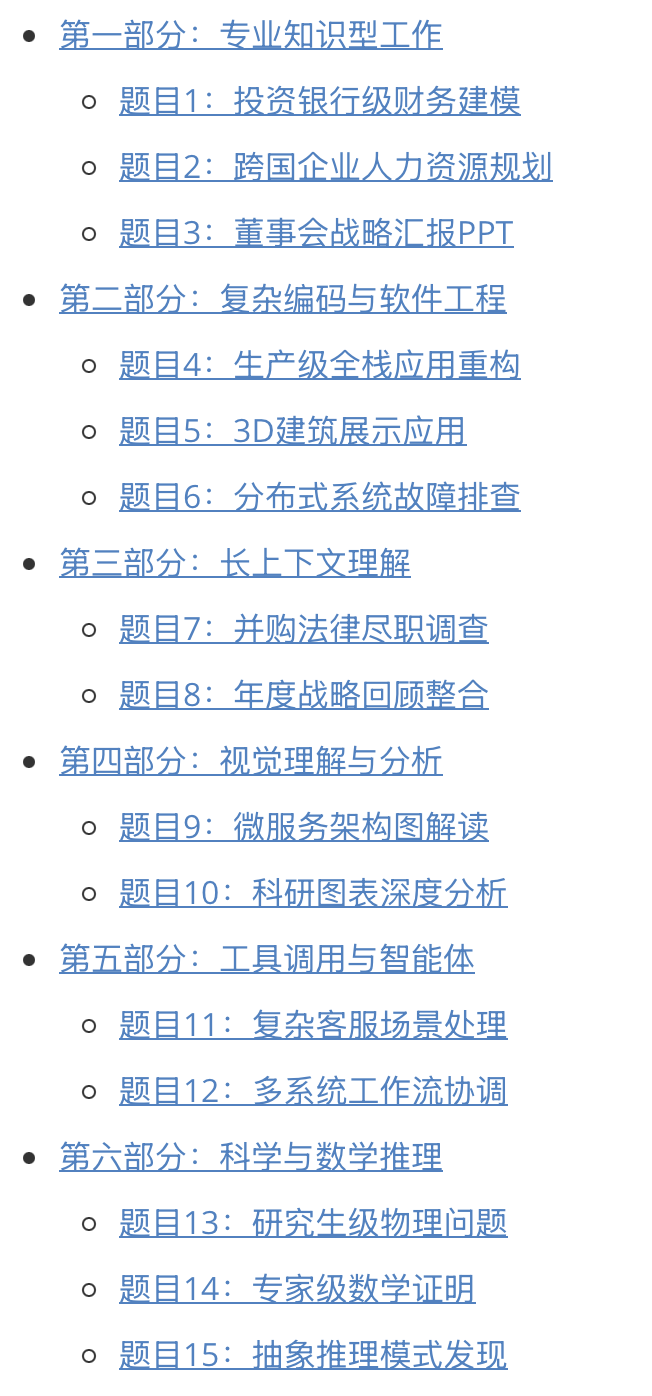
Task: Open 题目10：科研图表深度分析
Action: point(313,894)
